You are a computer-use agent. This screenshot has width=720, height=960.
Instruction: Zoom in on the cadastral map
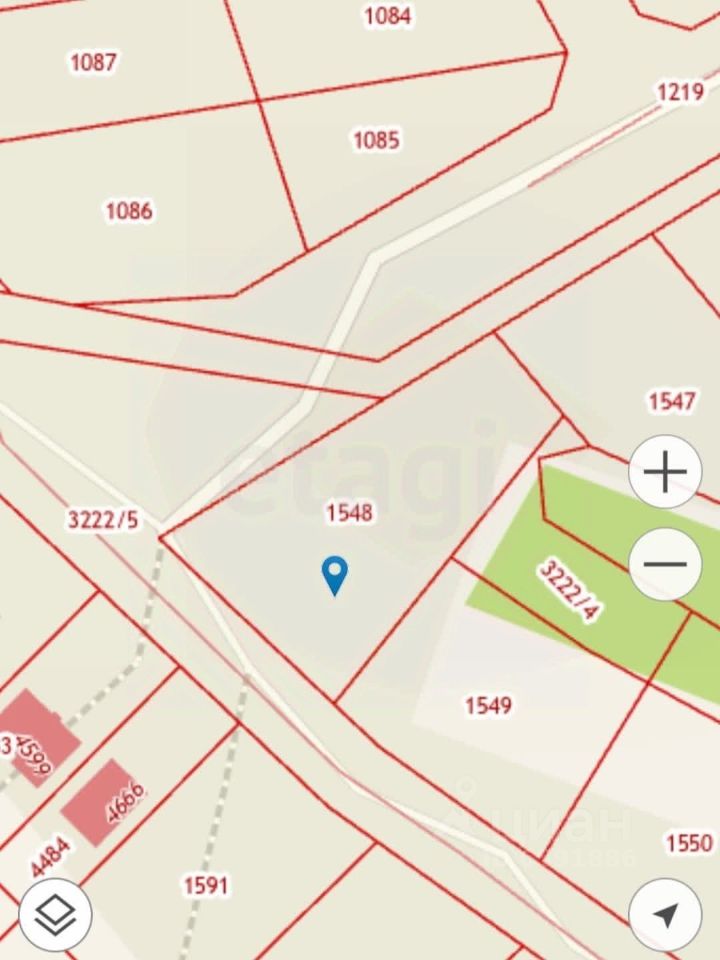click(x=665, y=471)
